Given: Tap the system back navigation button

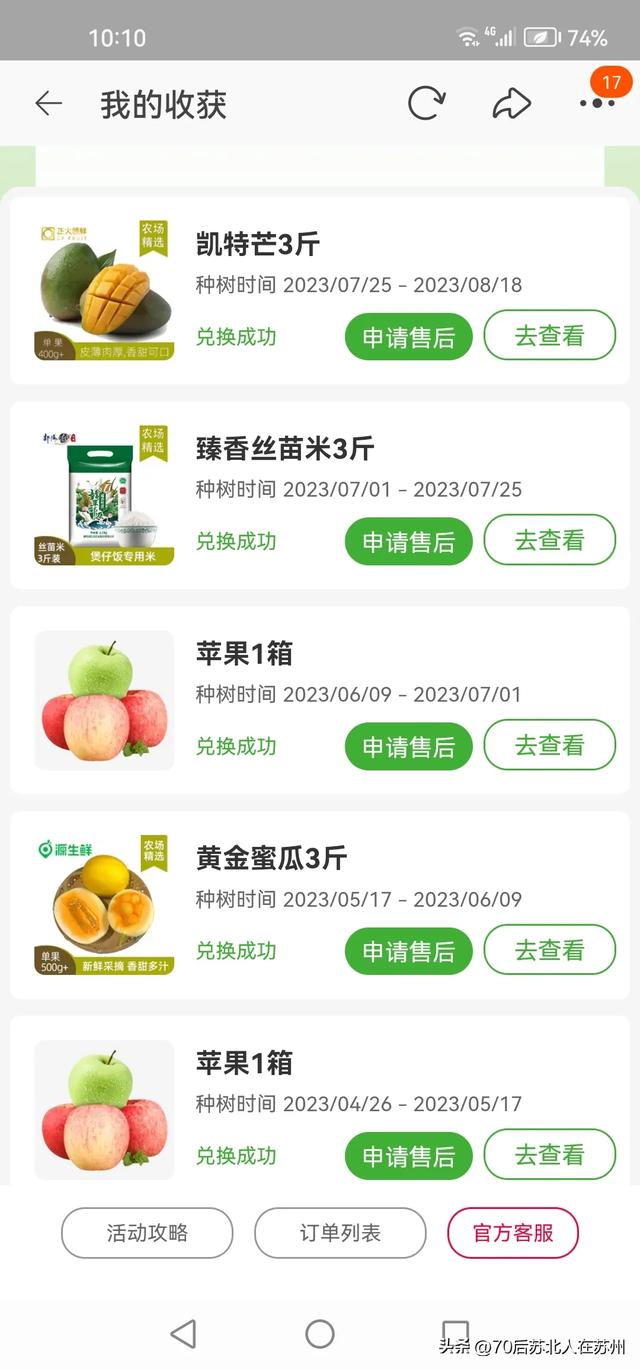Looking at the screenshot, I should click(183, 1333).
